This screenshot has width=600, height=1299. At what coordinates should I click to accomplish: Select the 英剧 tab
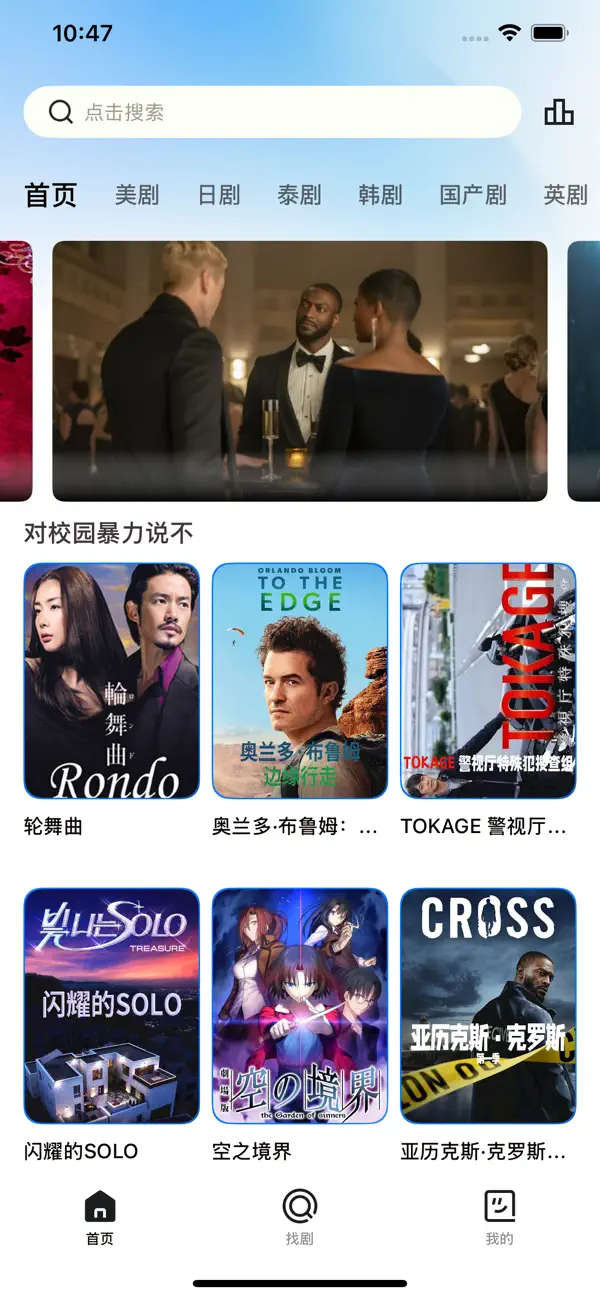pyautogui.click(x=566, y=195)
